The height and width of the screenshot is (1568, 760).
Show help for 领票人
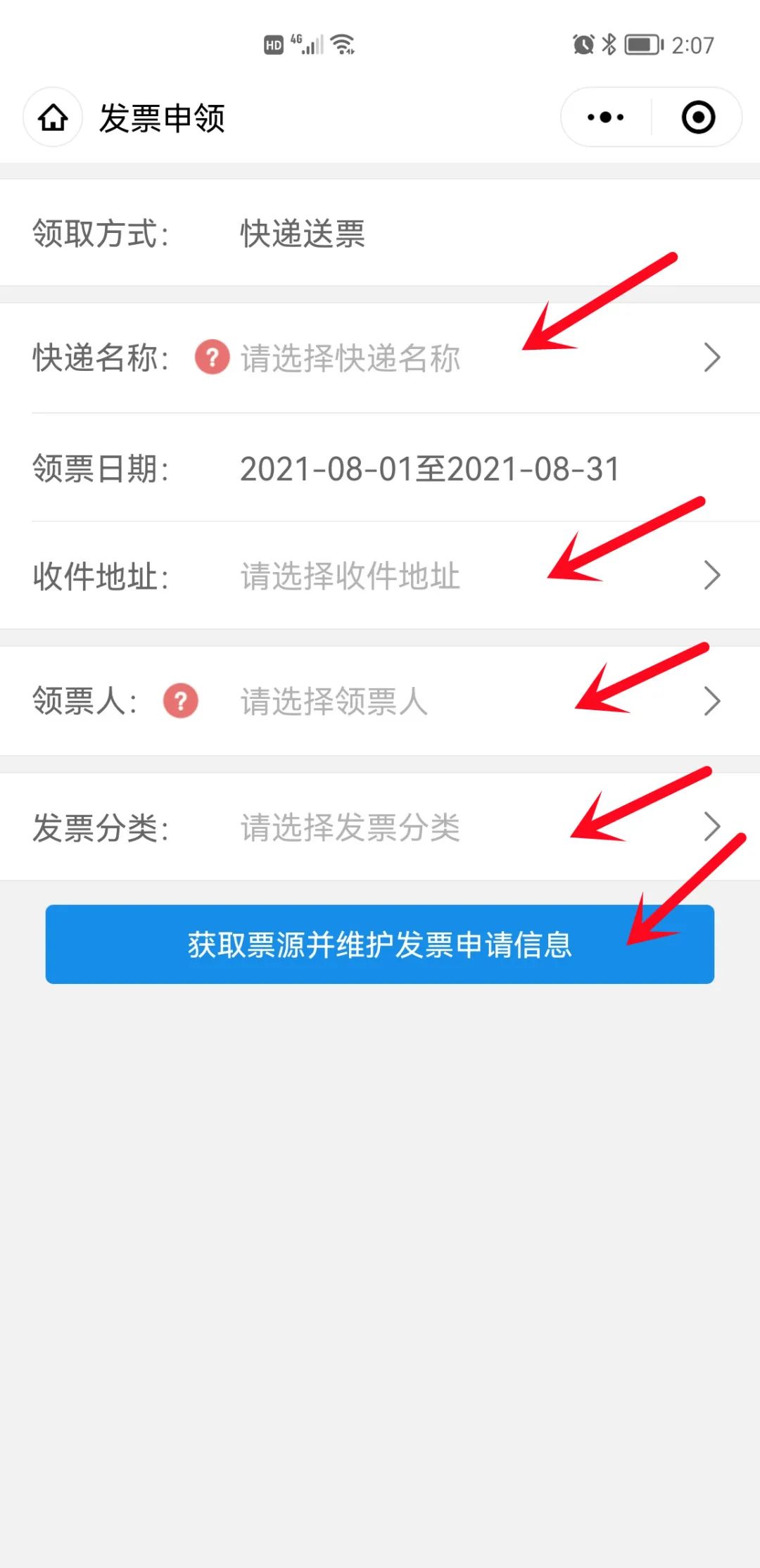pyautogui.click(x=181, y=701)
